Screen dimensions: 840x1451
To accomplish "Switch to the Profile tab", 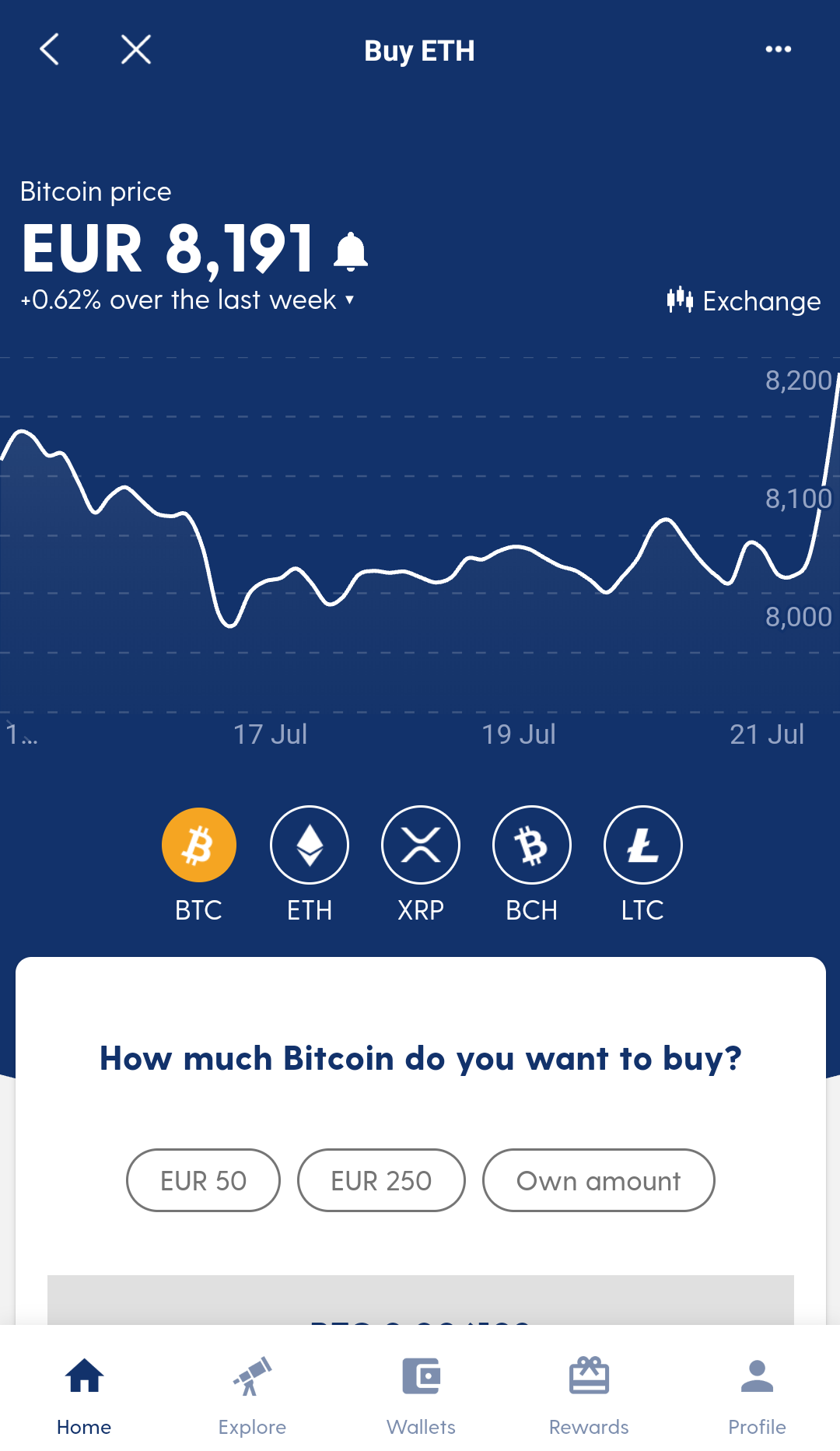I will click(757, 1394).
